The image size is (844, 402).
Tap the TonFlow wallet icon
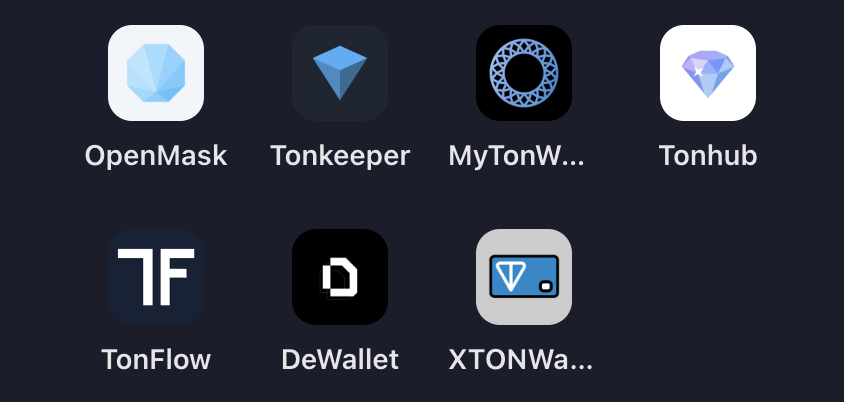(x=156, y=277)
